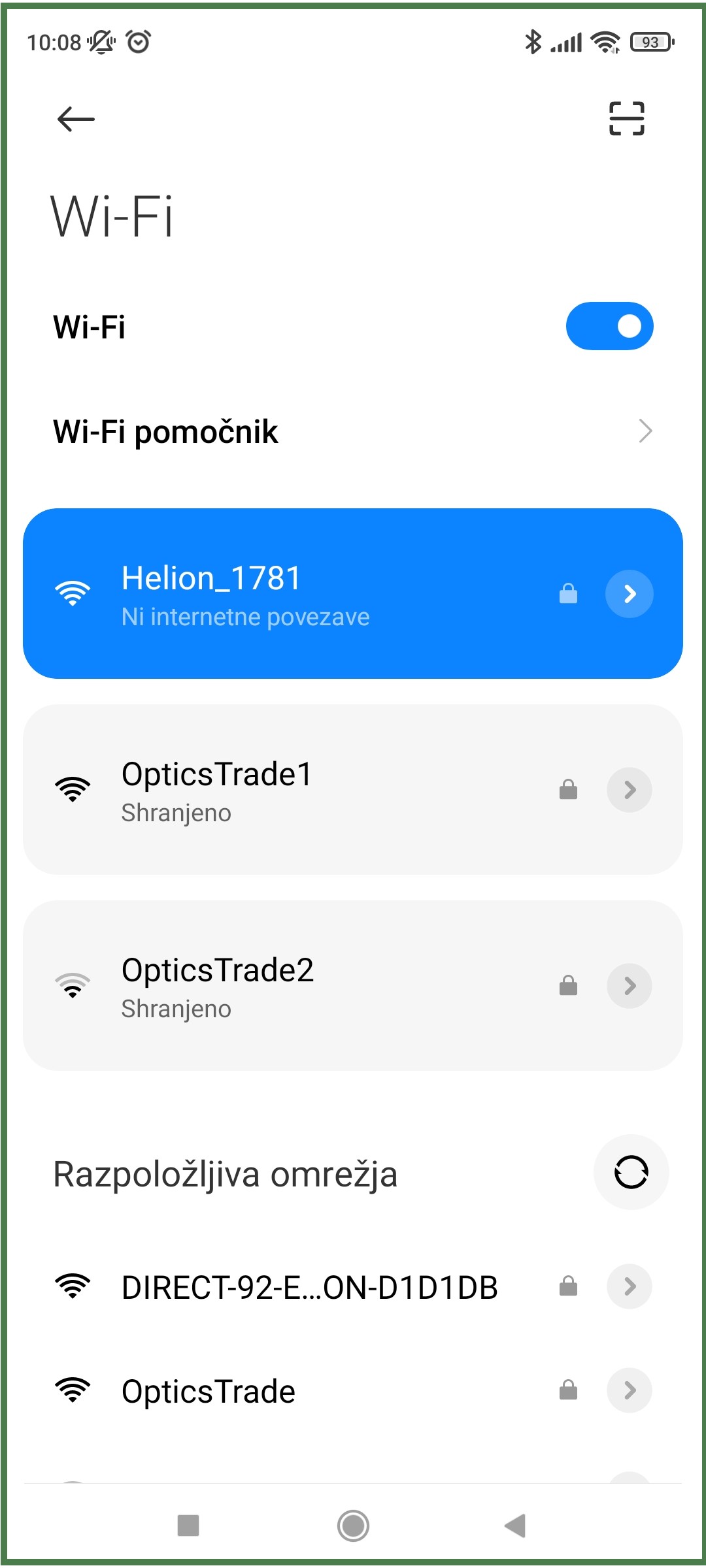This screenshot has width=706, height=1568.
Task: View details arrow for OpticsTrade2
Action: 629,985
